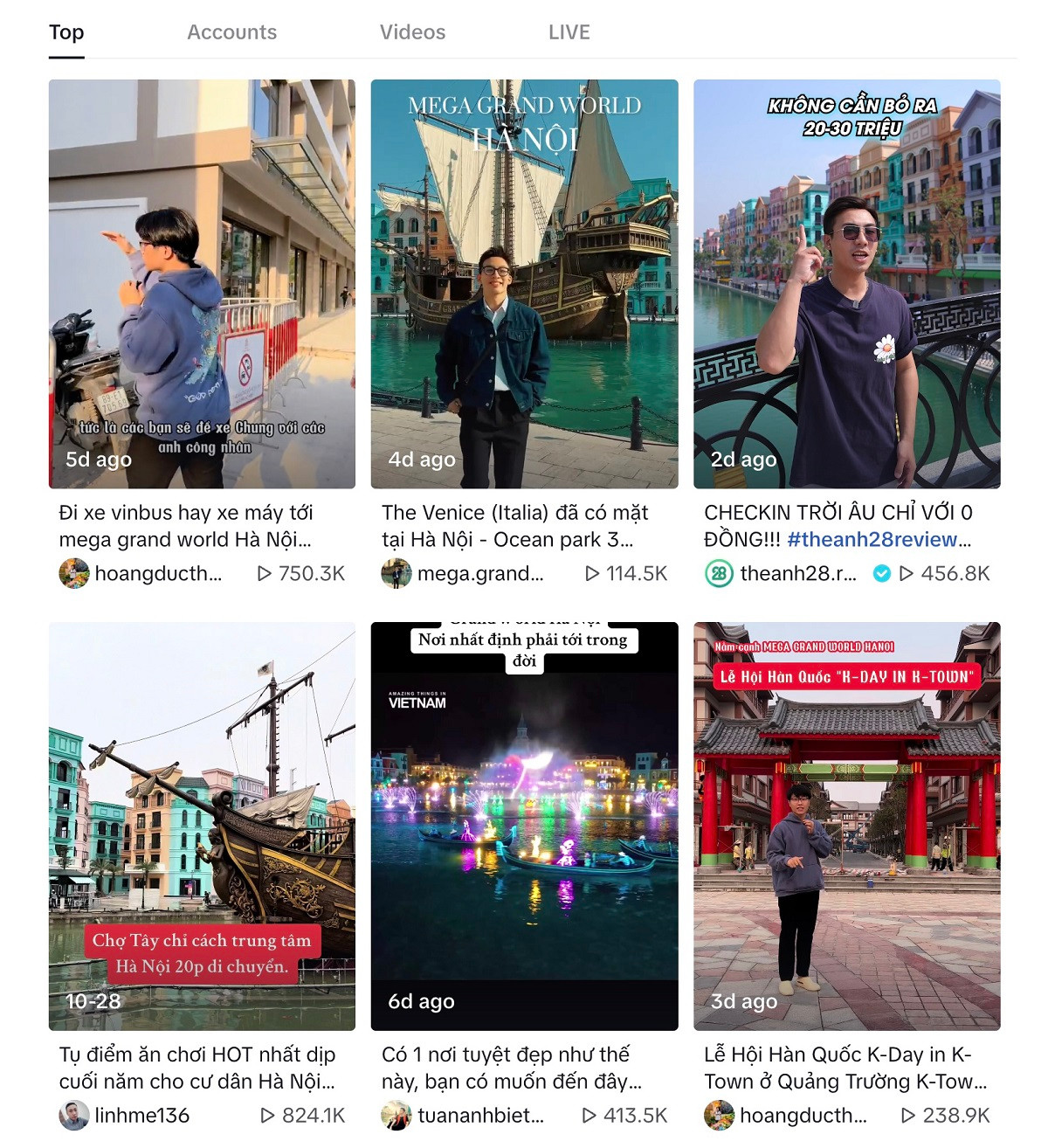Select the Top tab

(x=66, y=32)
